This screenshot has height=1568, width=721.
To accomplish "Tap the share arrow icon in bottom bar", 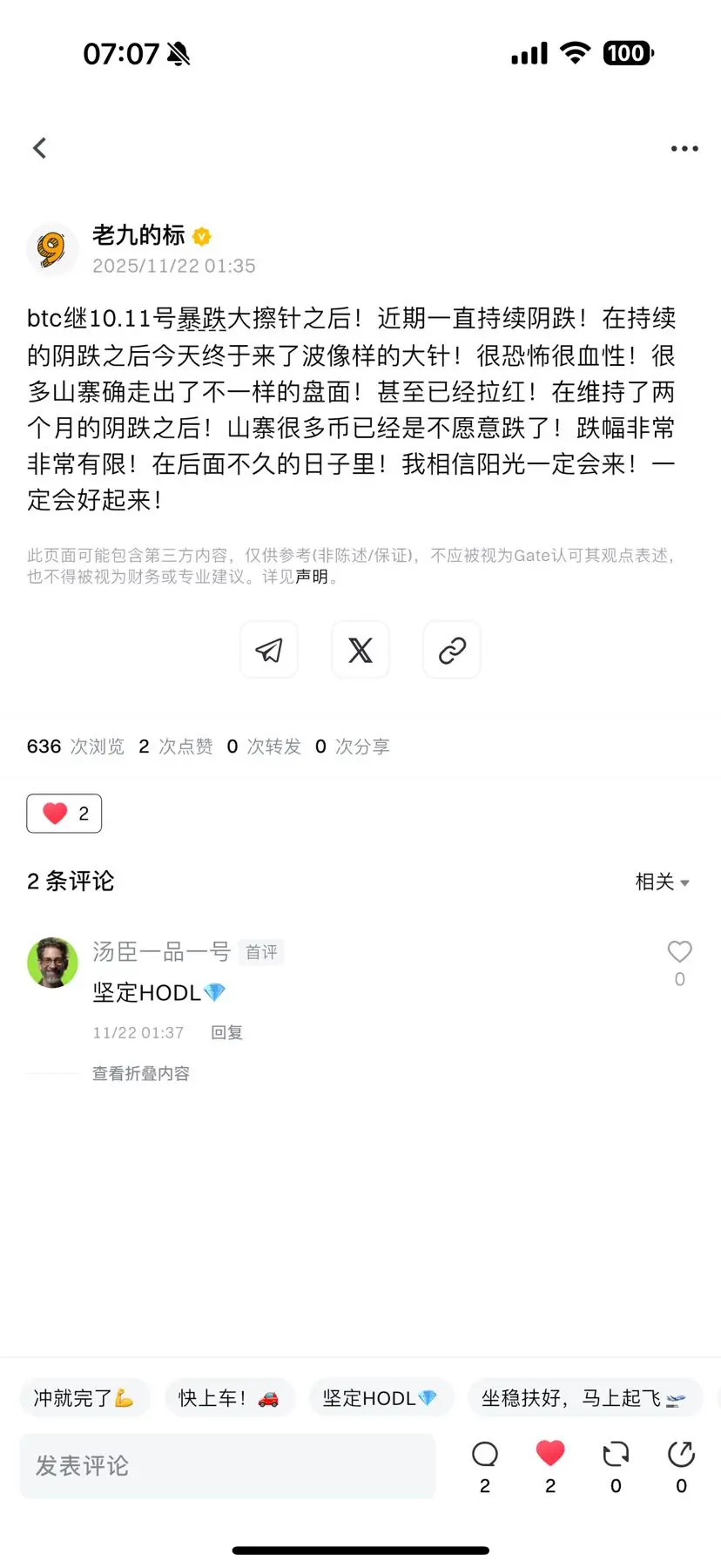I will (x=680, y=1455).
